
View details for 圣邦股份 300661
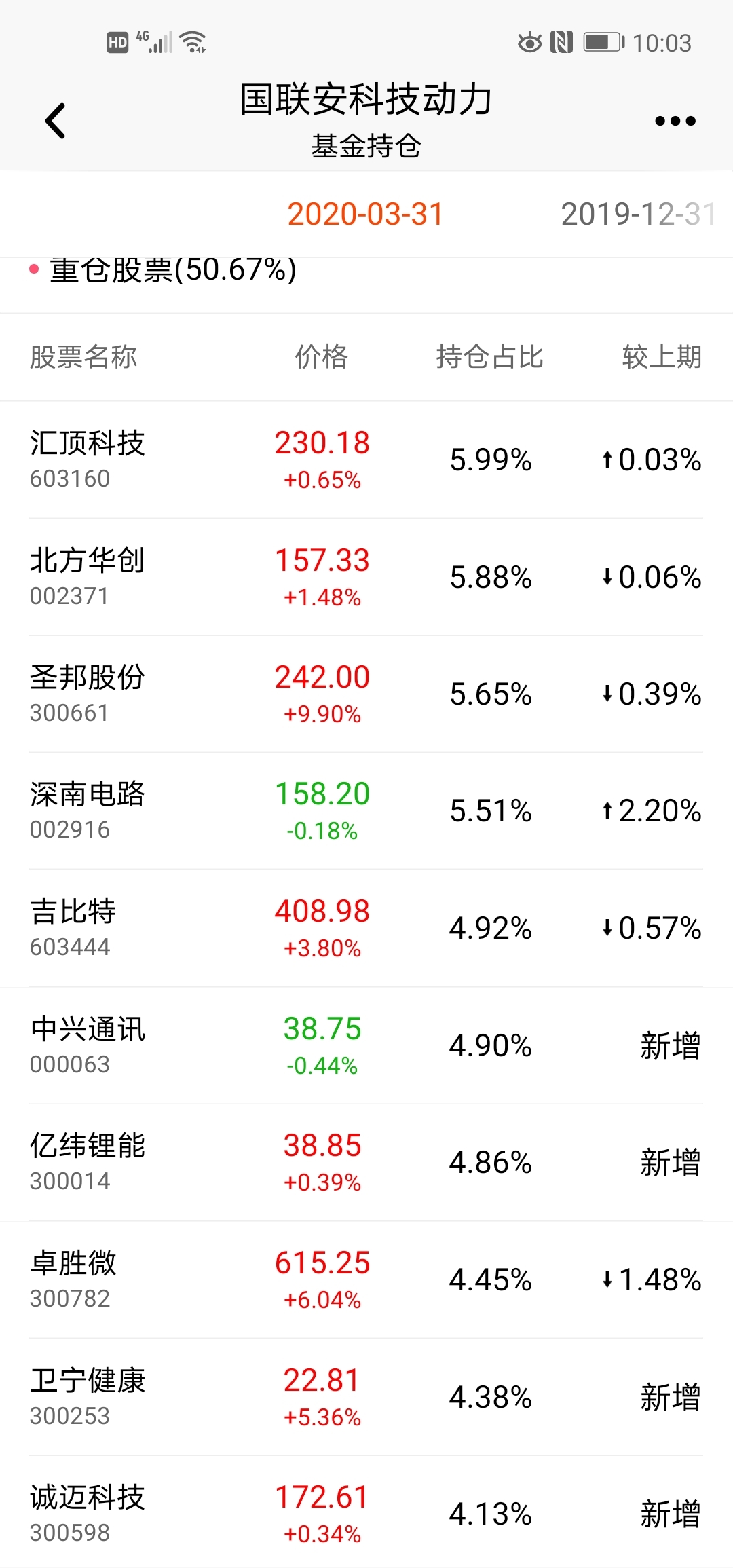[366, 694]
